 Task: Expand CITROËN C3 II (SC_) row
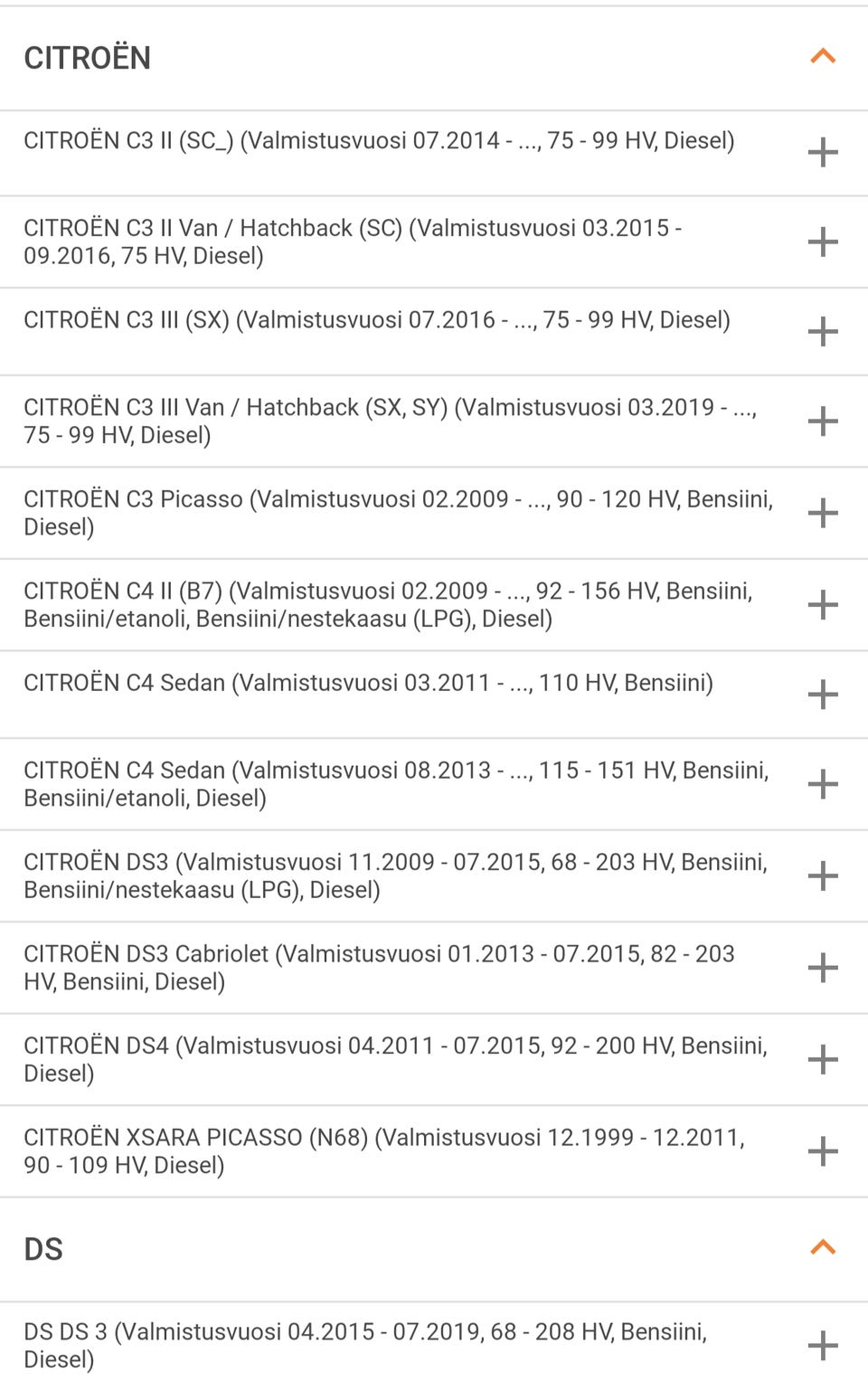pos(822,152)
